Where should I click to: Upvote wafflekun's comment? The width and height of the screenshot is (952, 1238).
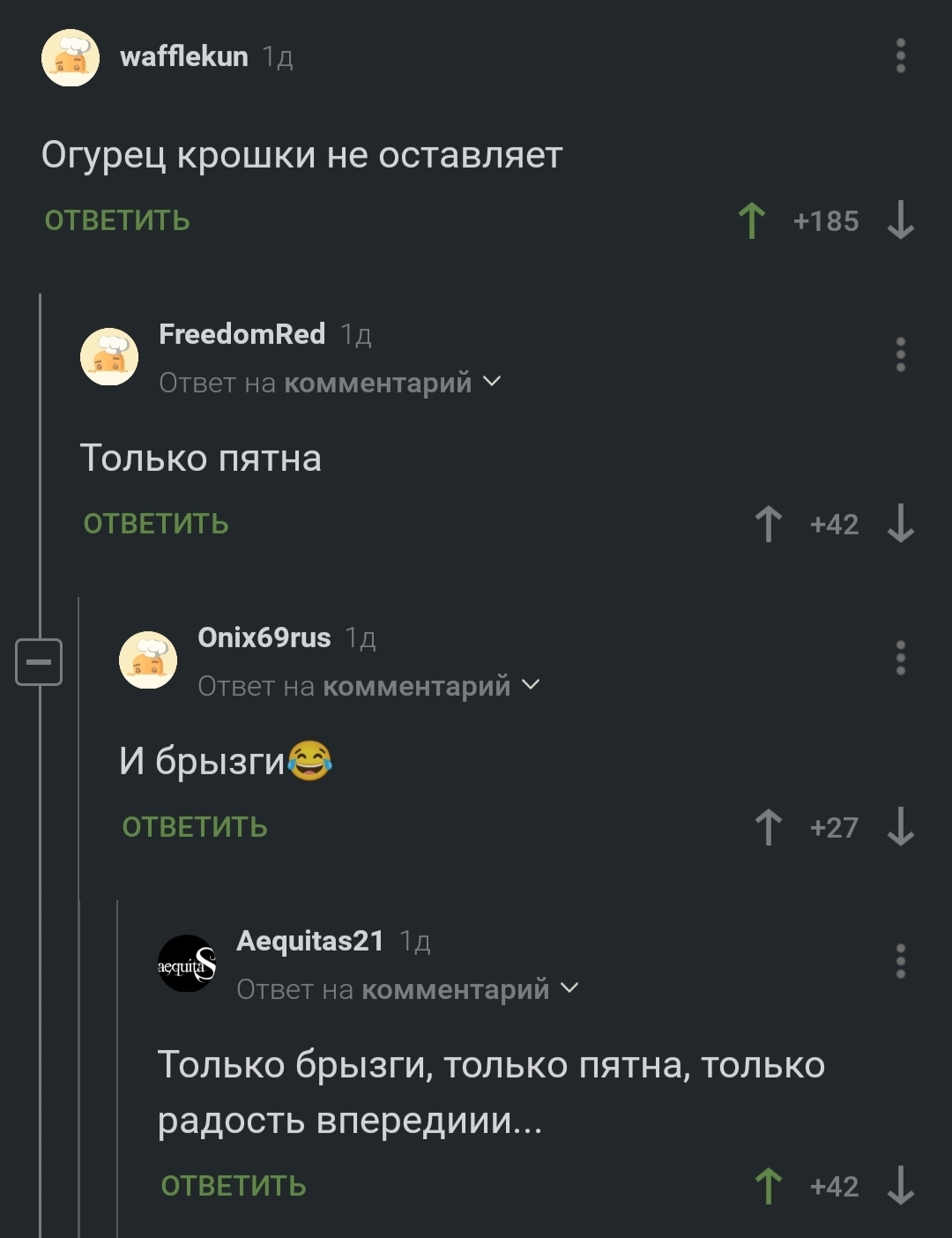pos(751,220)
